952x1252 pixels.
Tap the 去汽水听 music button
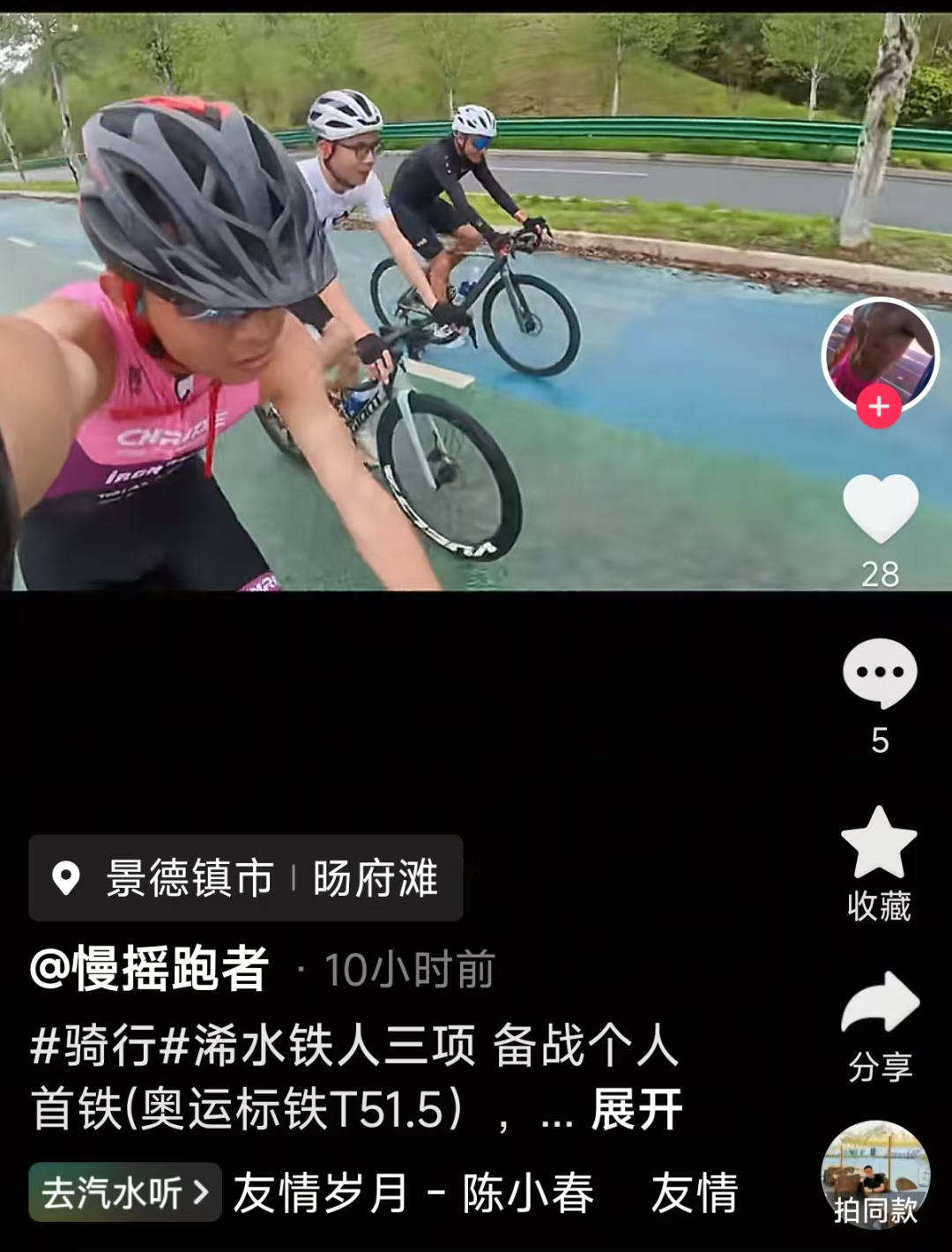point(124,1193)
